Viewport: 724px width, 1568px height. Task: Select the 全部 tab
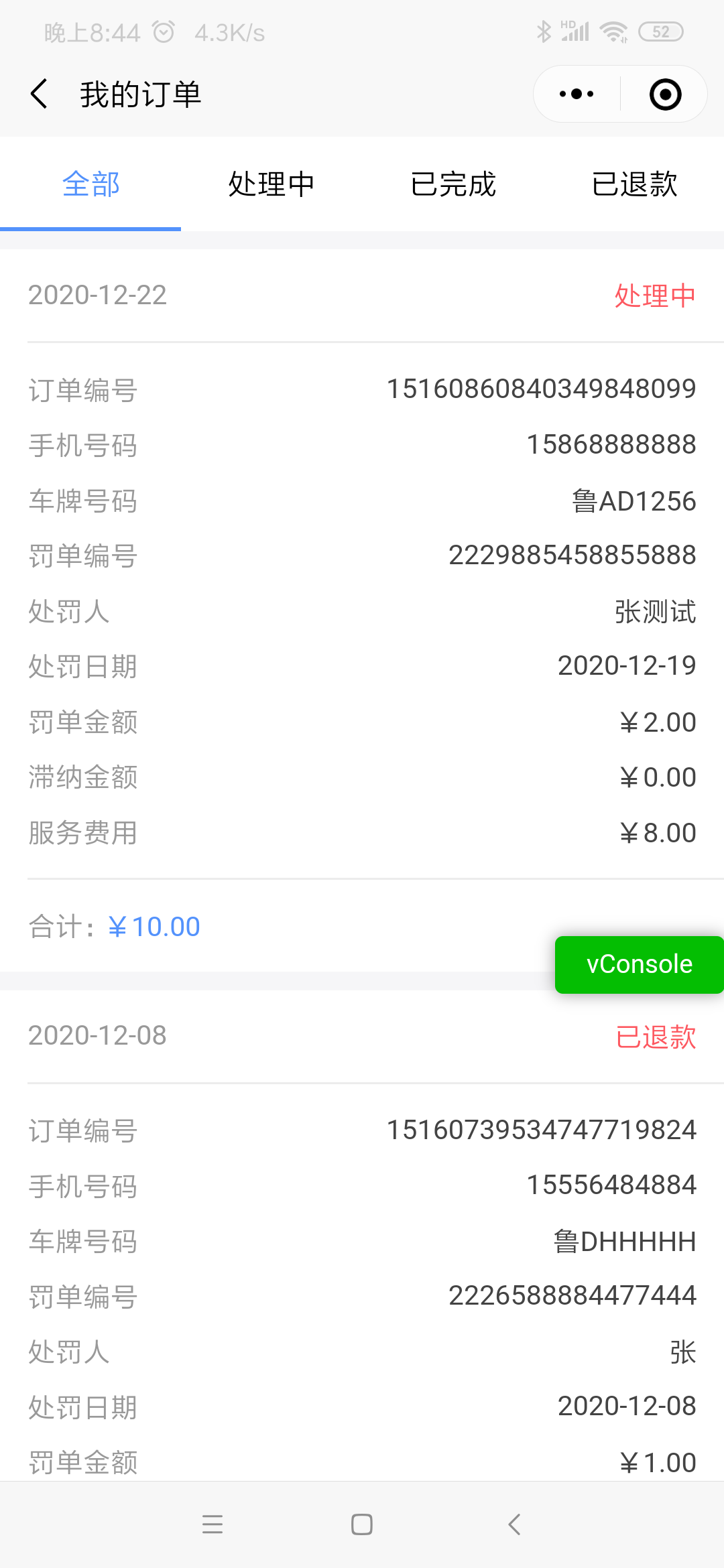(x=90, y=184)
